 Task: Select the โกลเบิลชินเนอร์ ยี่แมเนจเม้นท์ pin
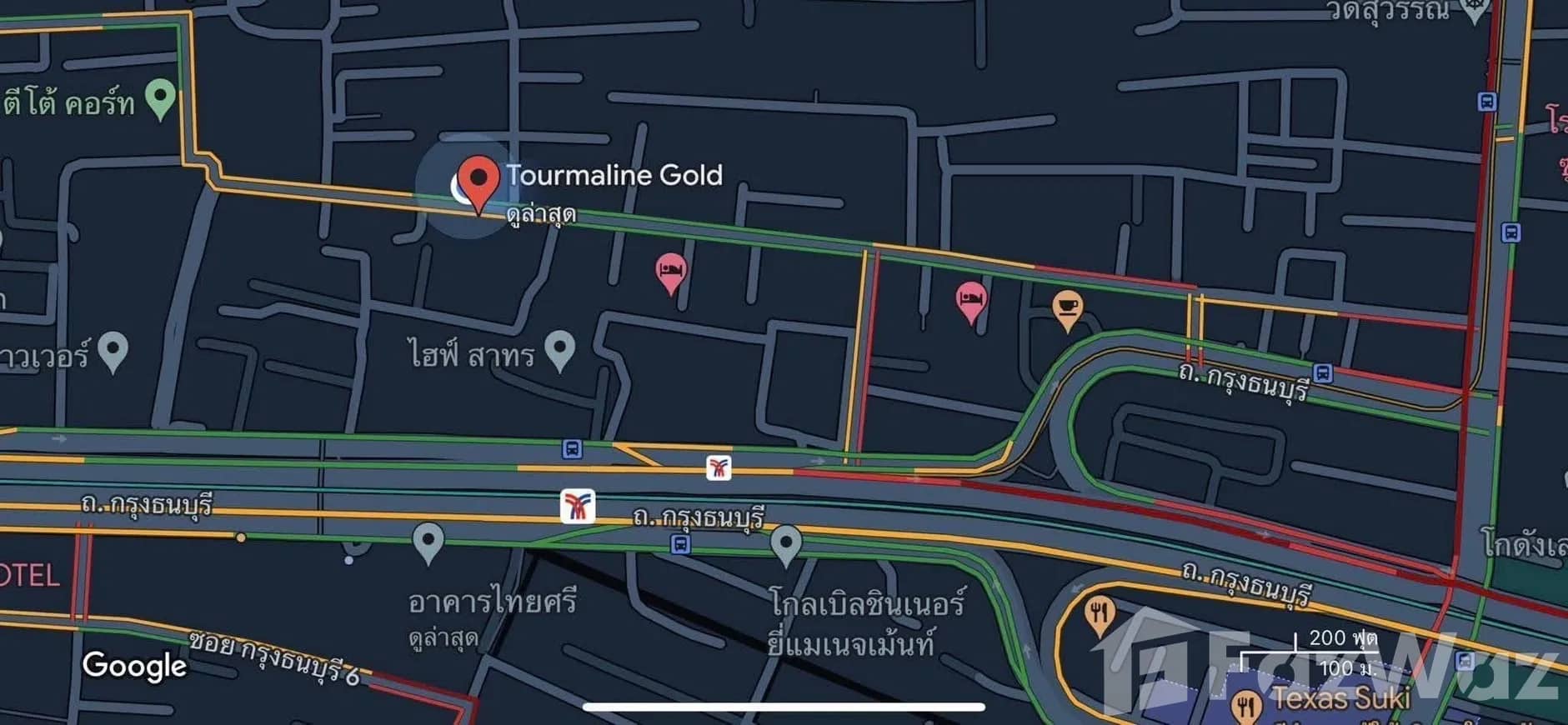(x=785, y=544)
